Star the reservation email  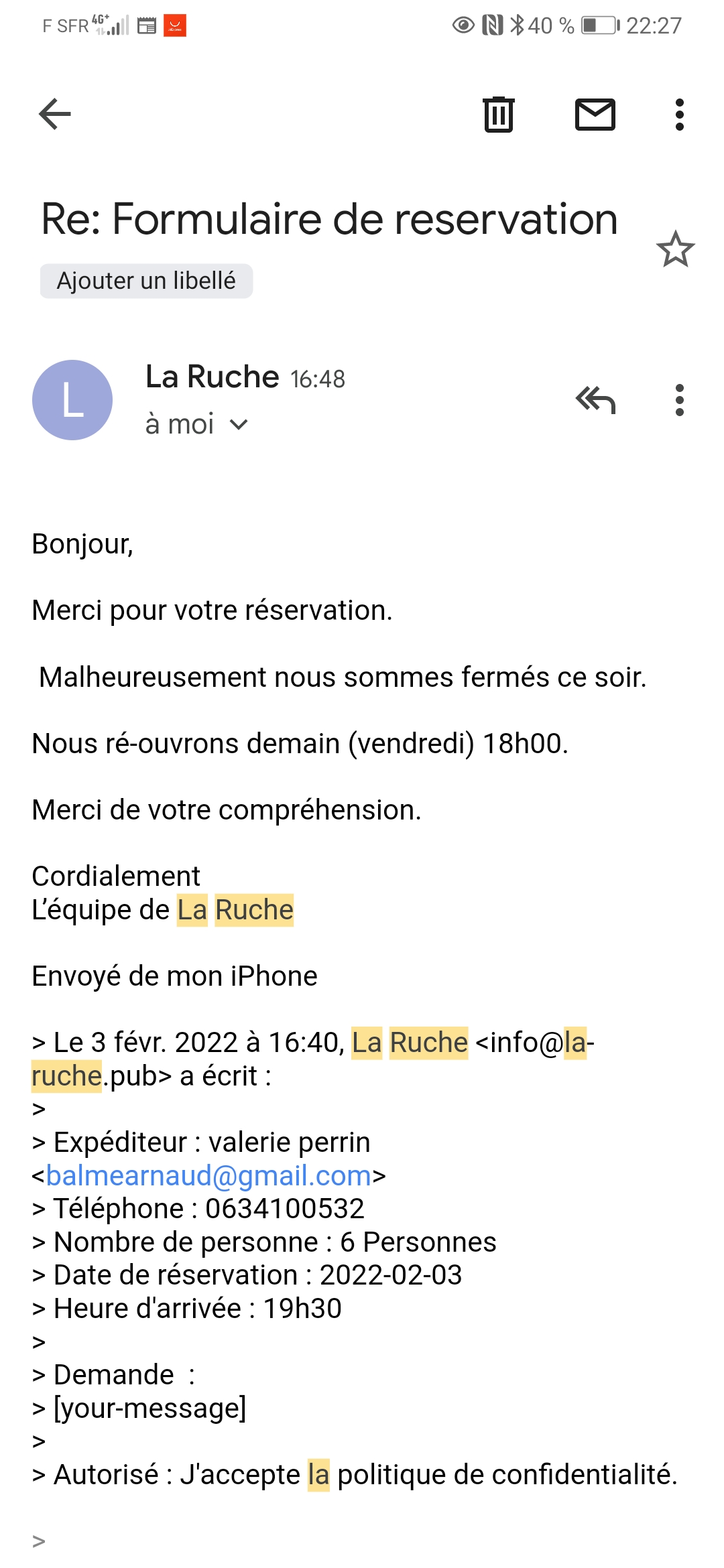tap(675, 249)
